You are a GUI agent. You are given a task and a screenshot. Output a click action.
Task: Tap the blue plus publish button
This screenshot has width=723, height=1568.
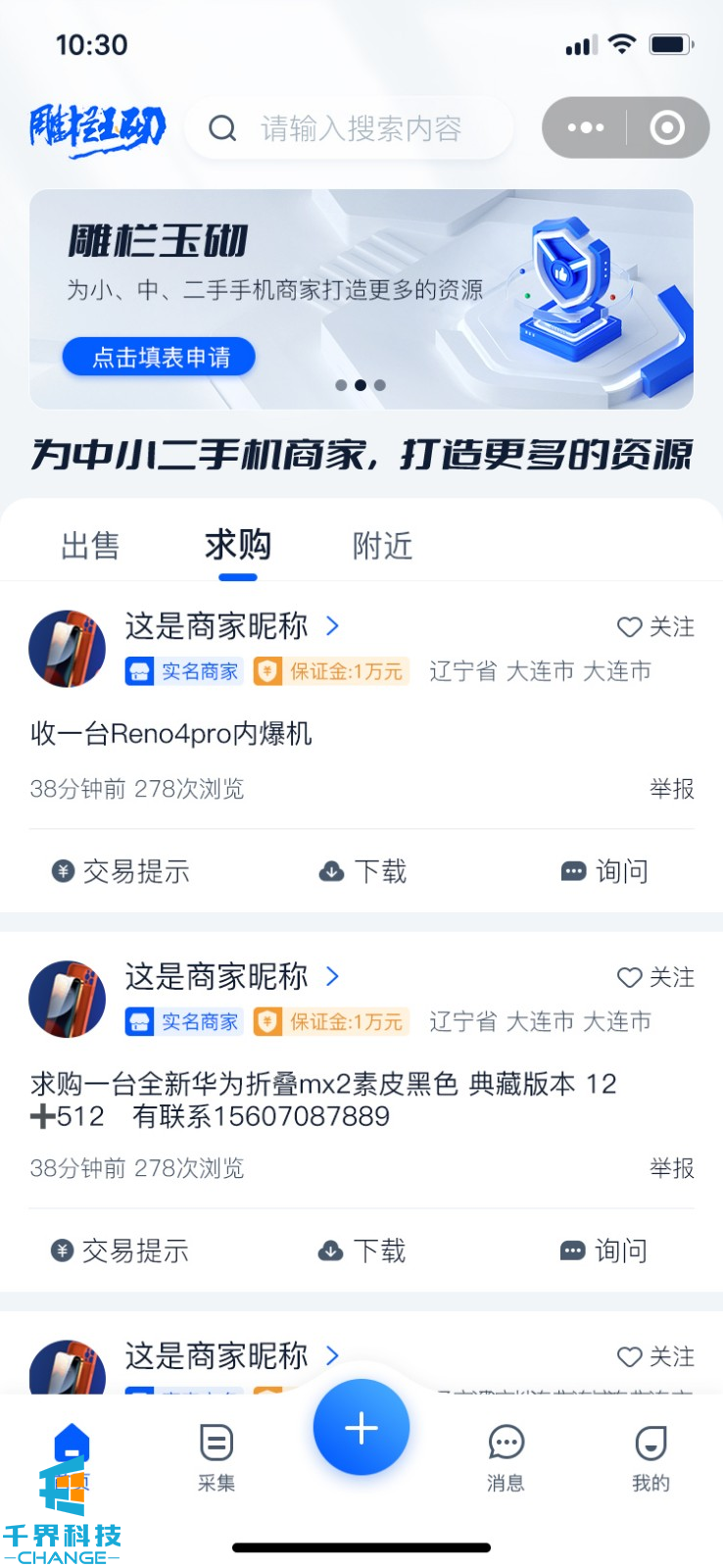point(361,1428)
